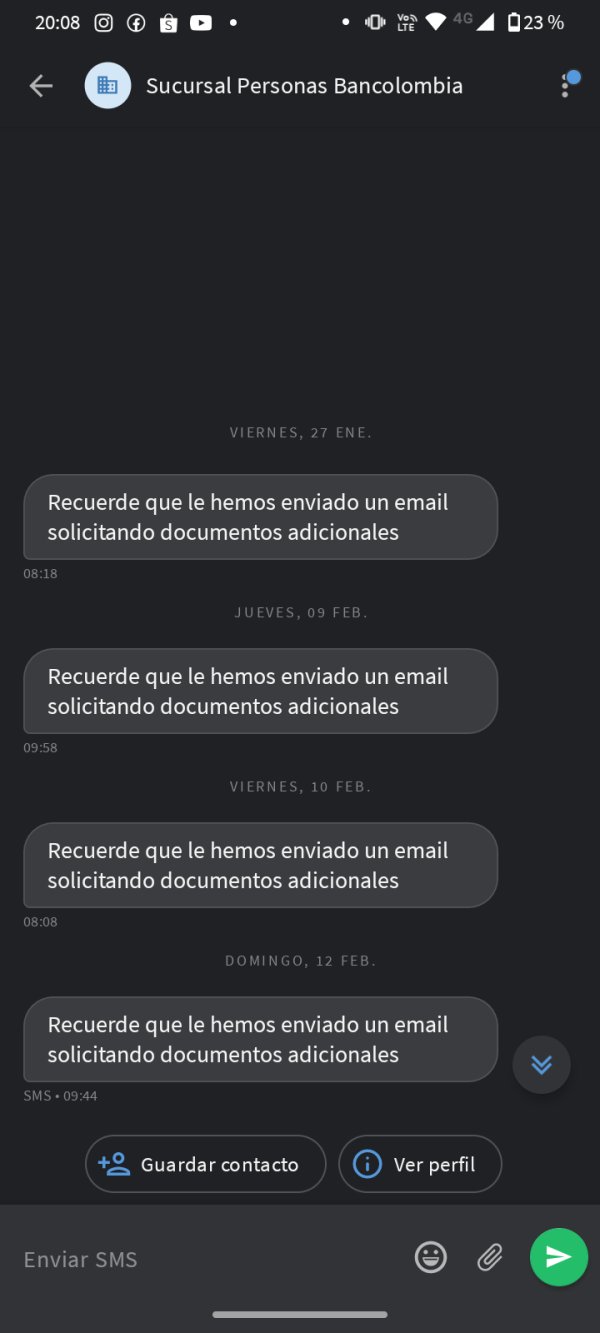Image resolution: width=600 pixels, height=1333 pixels.
Task: Open the overflow menu with three dots
Action: [566, 86]
